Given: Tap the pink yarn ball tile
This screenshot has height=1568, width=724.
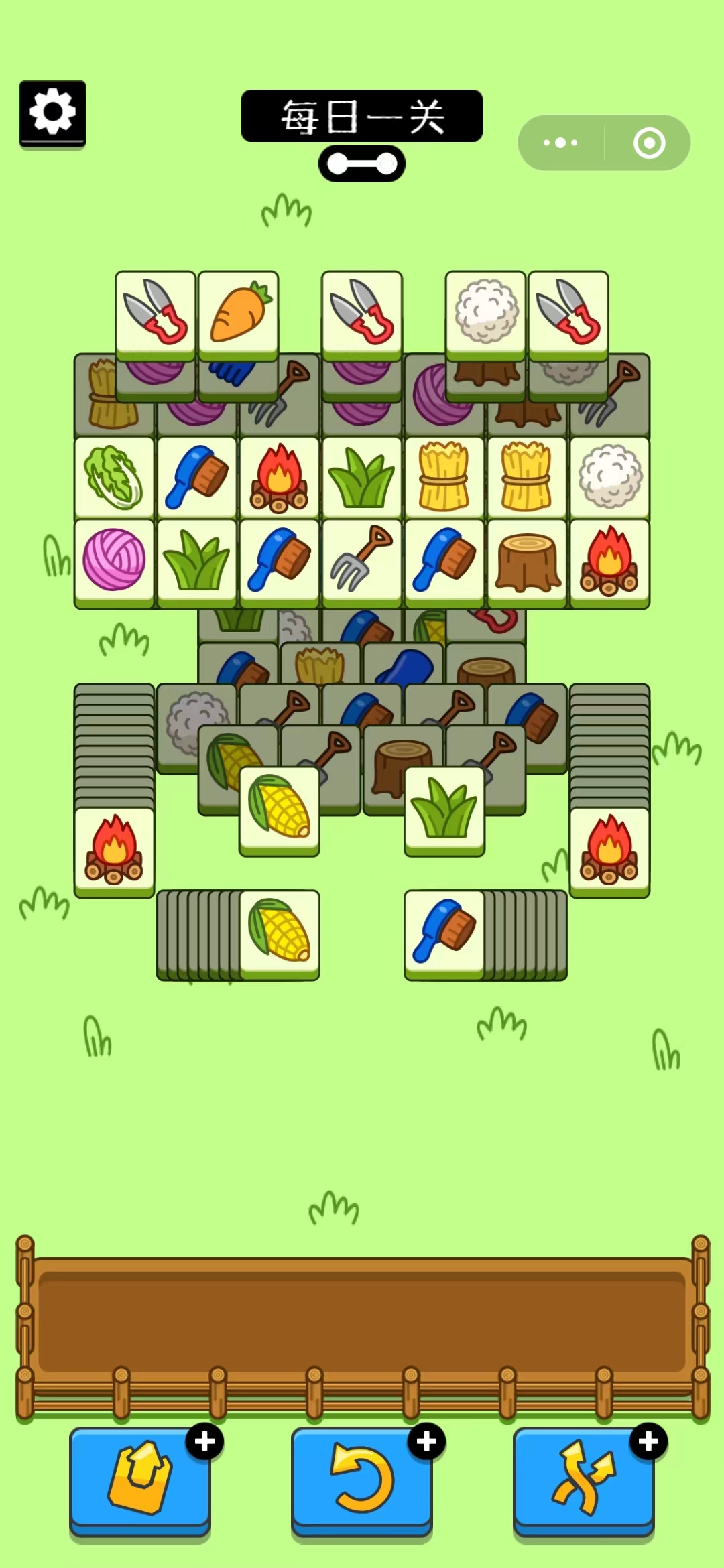Looking at the screenshot, I should [114, 560].
